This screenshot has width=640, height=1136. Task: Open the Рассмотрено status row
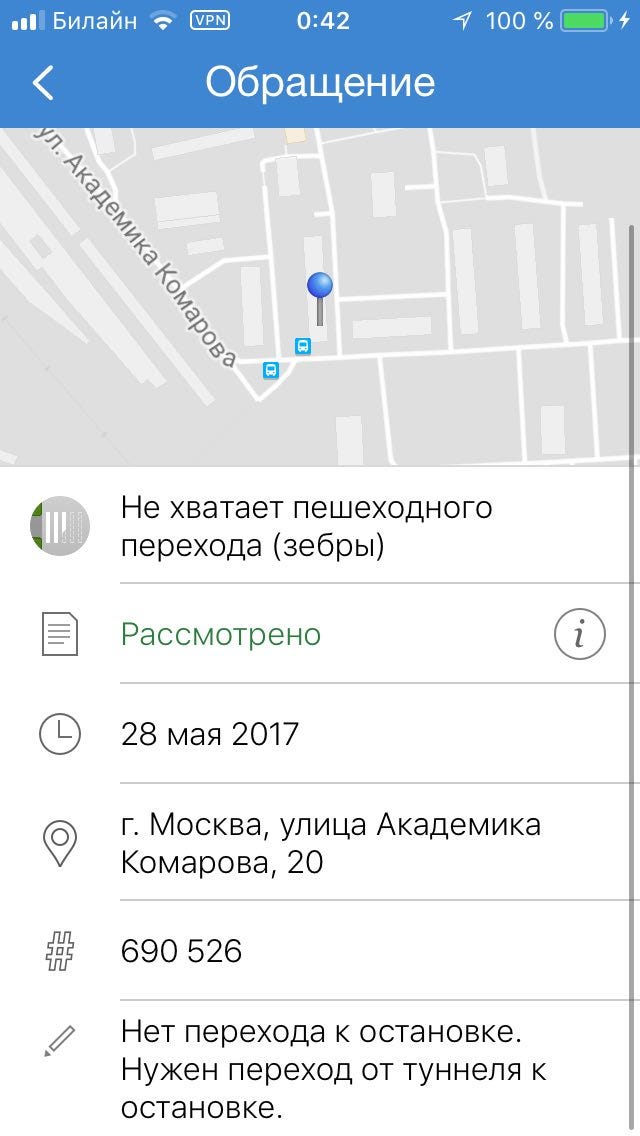(x=320, y=634)
